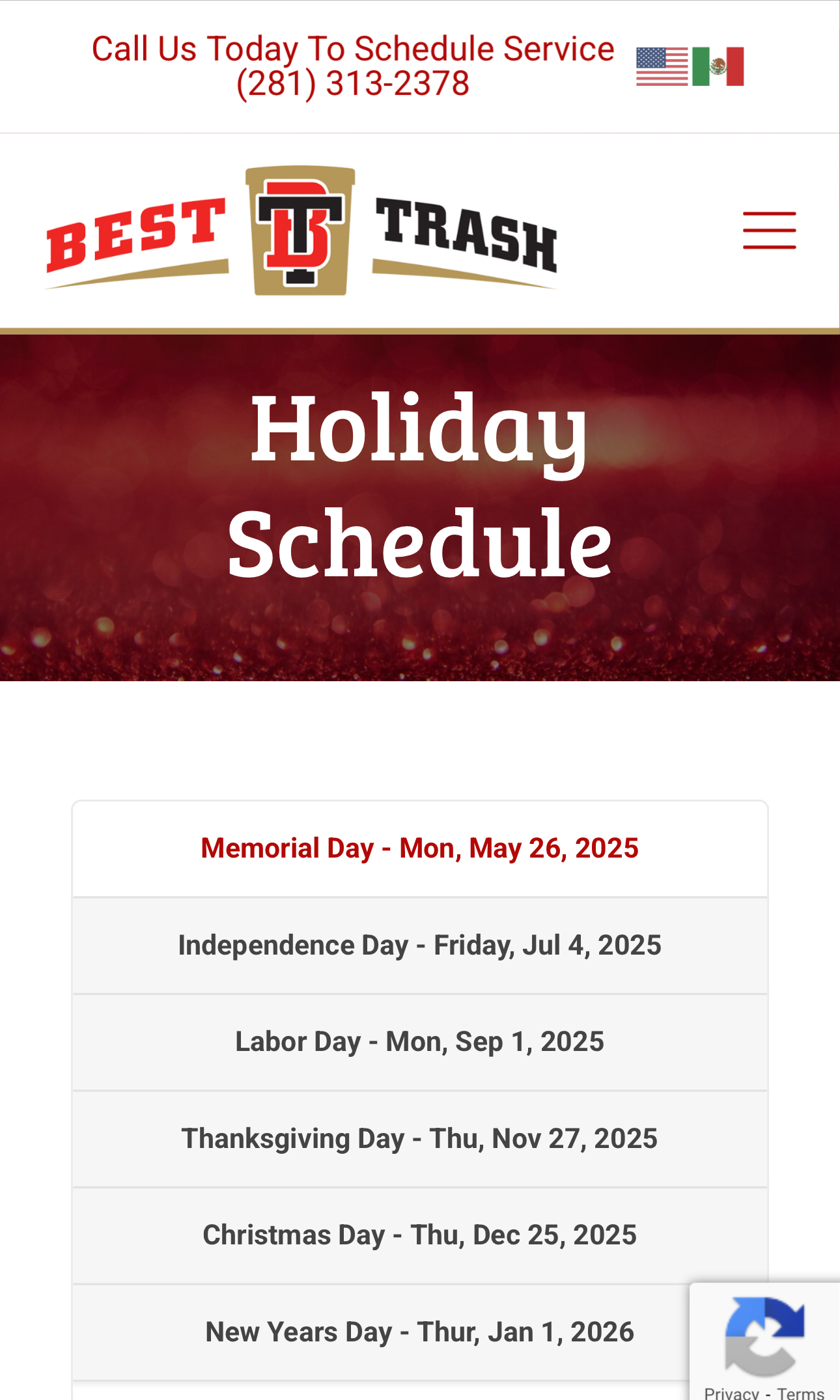Open the reCAPTCHA Terms link
The height and width of the screenshot is (1400, 840).
(x=800, y=1393)
